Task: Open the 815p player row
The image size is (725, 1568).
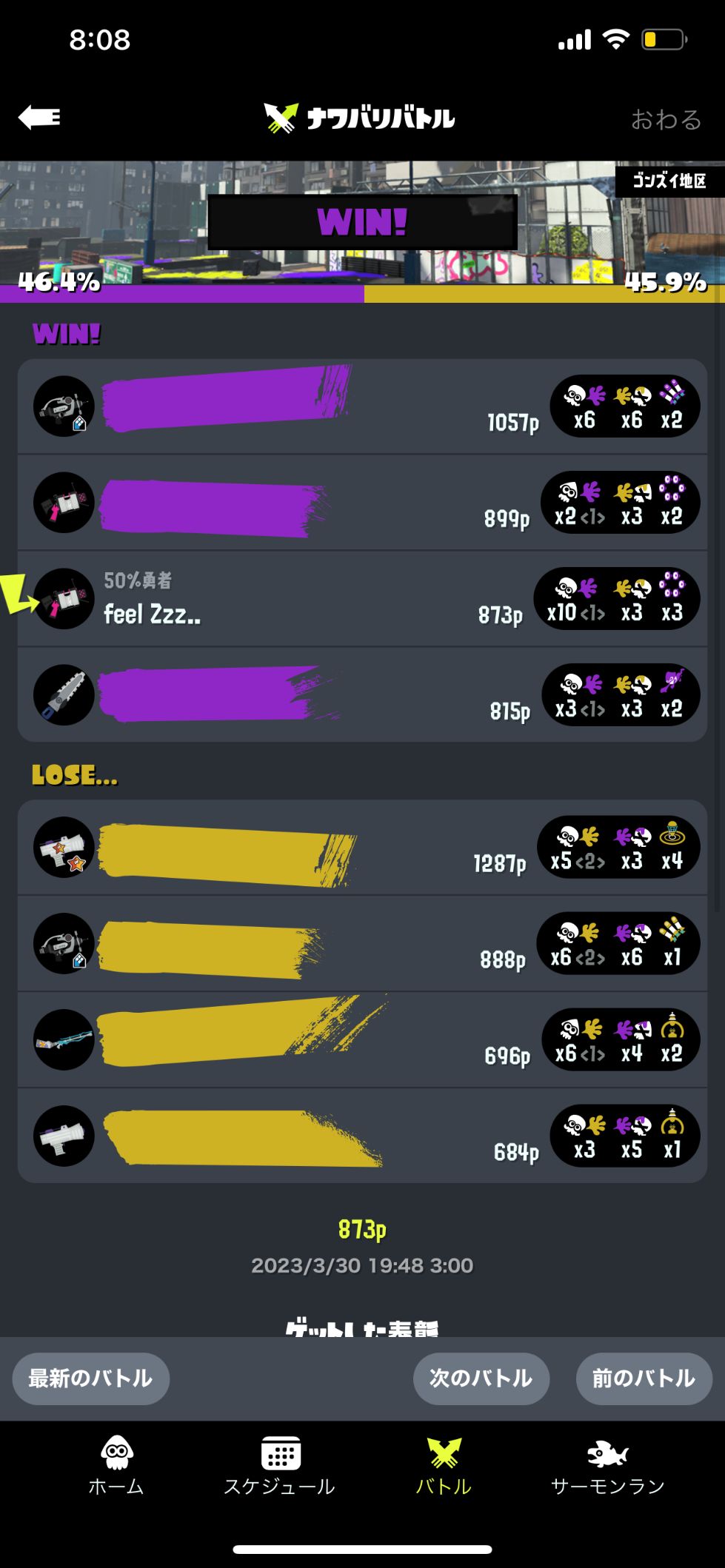Action: 362,695
